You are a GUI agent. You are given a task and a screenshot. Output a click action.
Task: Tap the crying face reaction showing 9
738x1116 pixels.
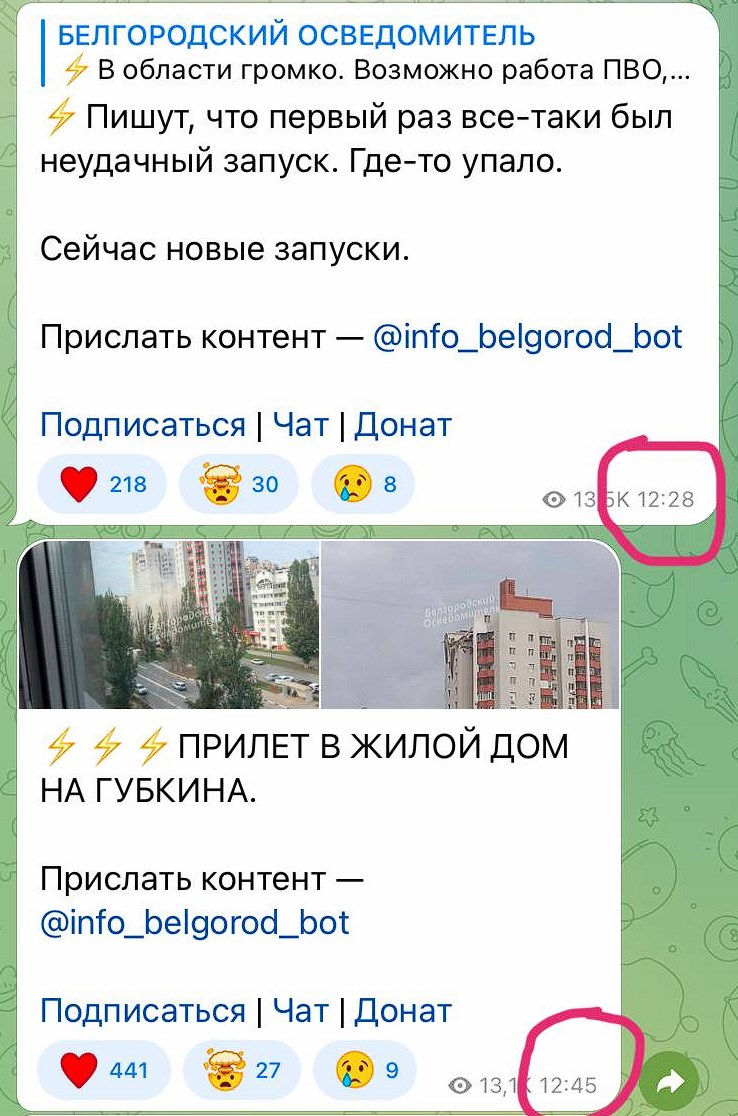click(x=364, y=1071)
